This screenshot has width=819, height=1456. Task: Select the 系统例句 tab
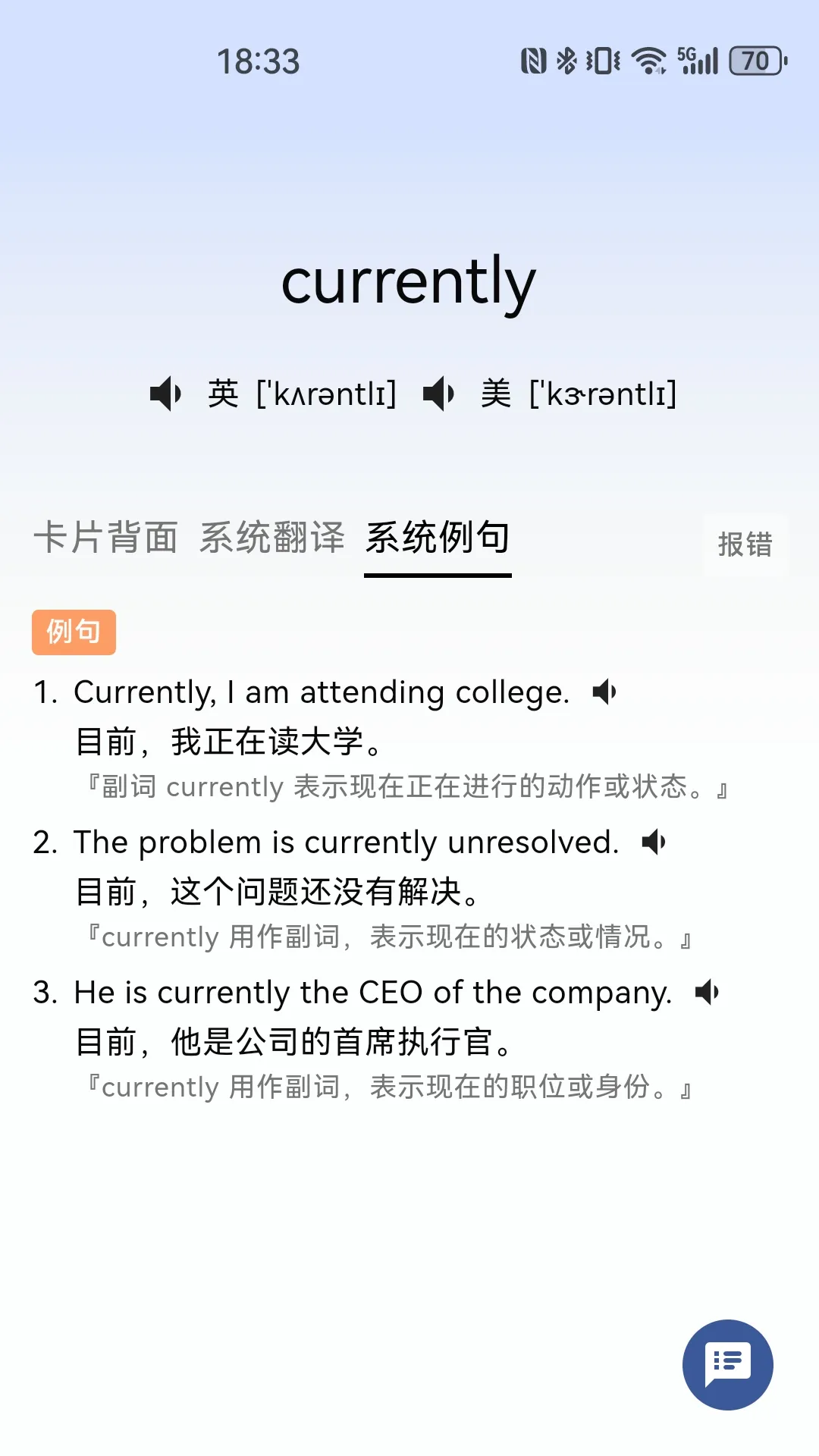pyautogui.click(x=437, y=538)
